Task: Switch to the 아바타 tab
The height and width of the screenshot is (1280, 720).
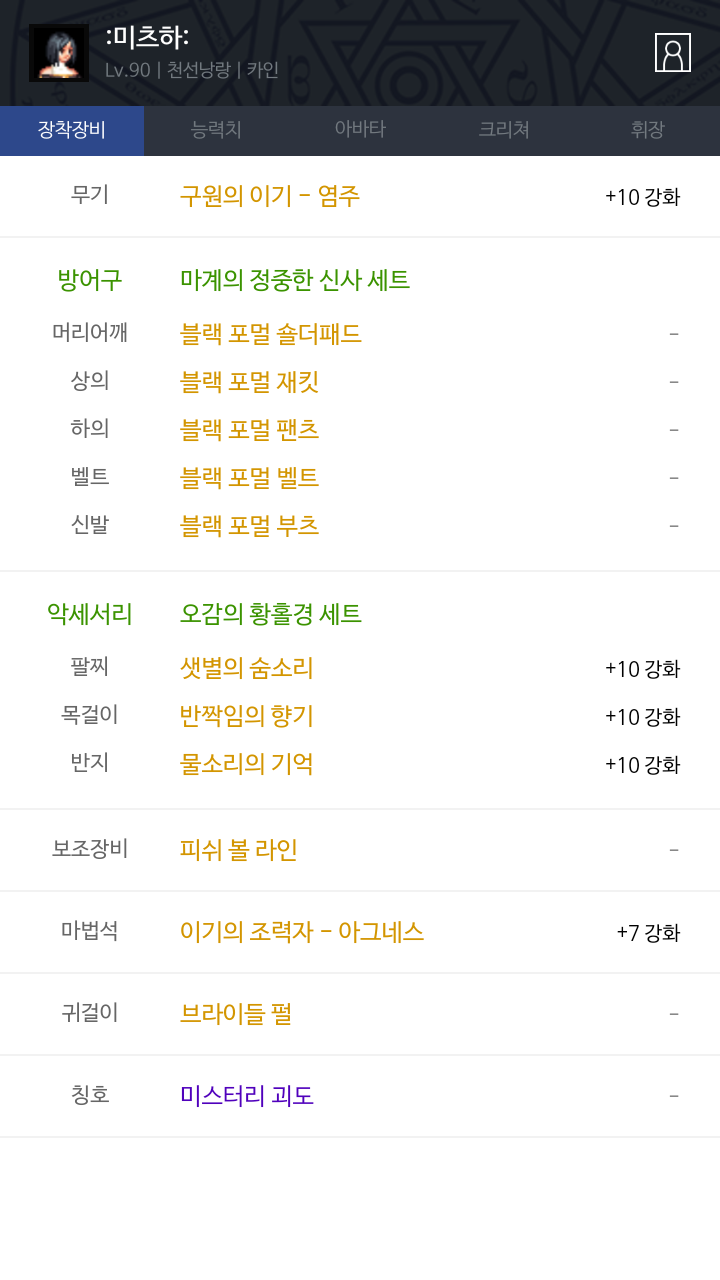Action: (x=360, y=130)
